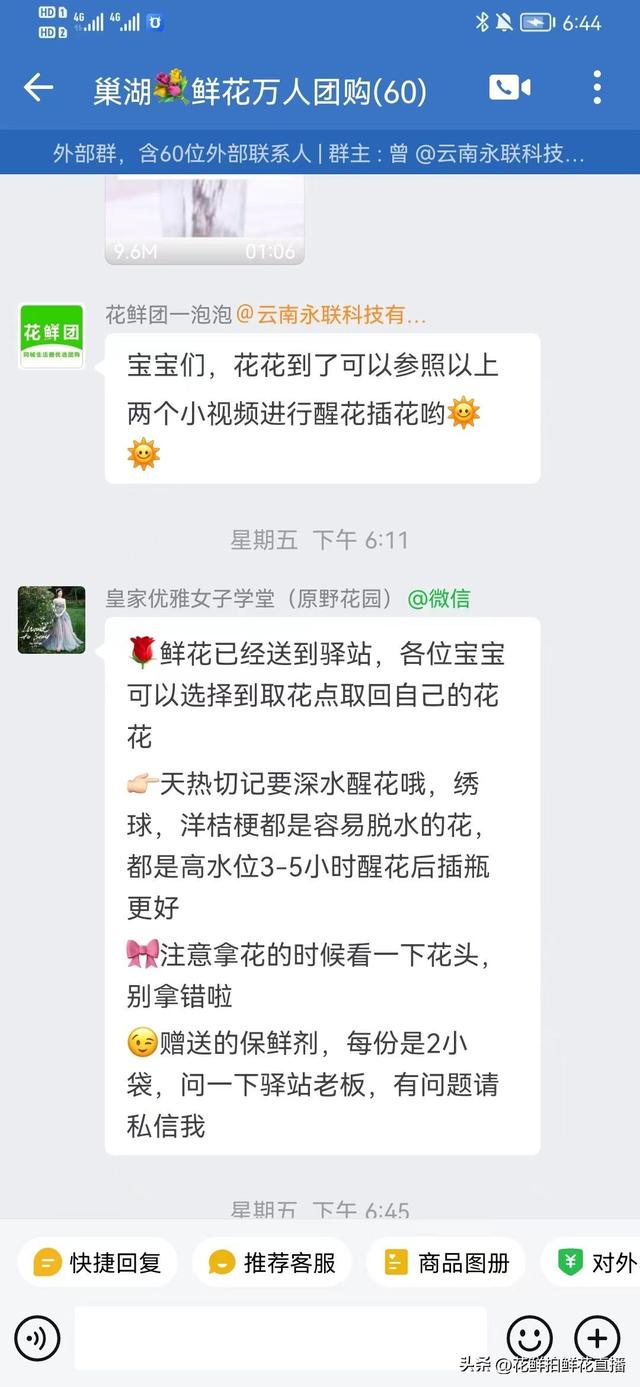Open the overflow menu
Viewport: 640px width, 1387px height.
597,88
